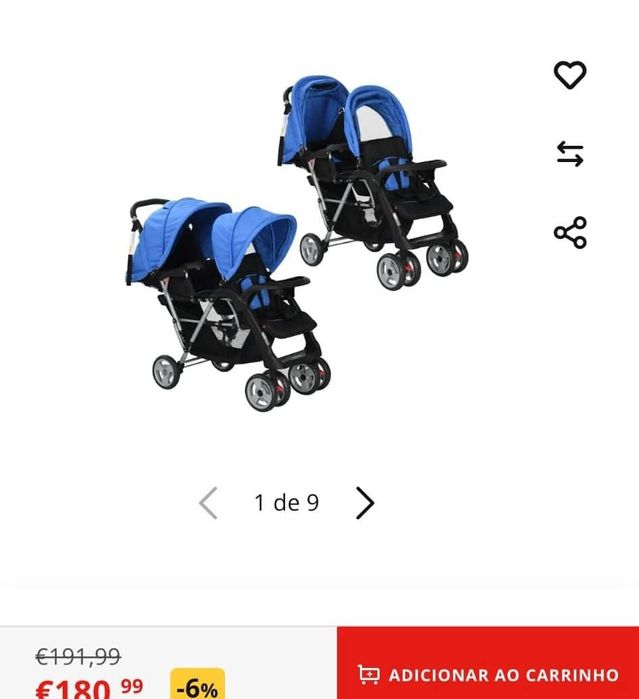Compare this product with others
This screenshot has width=639, height=699.
pos(570,154)
